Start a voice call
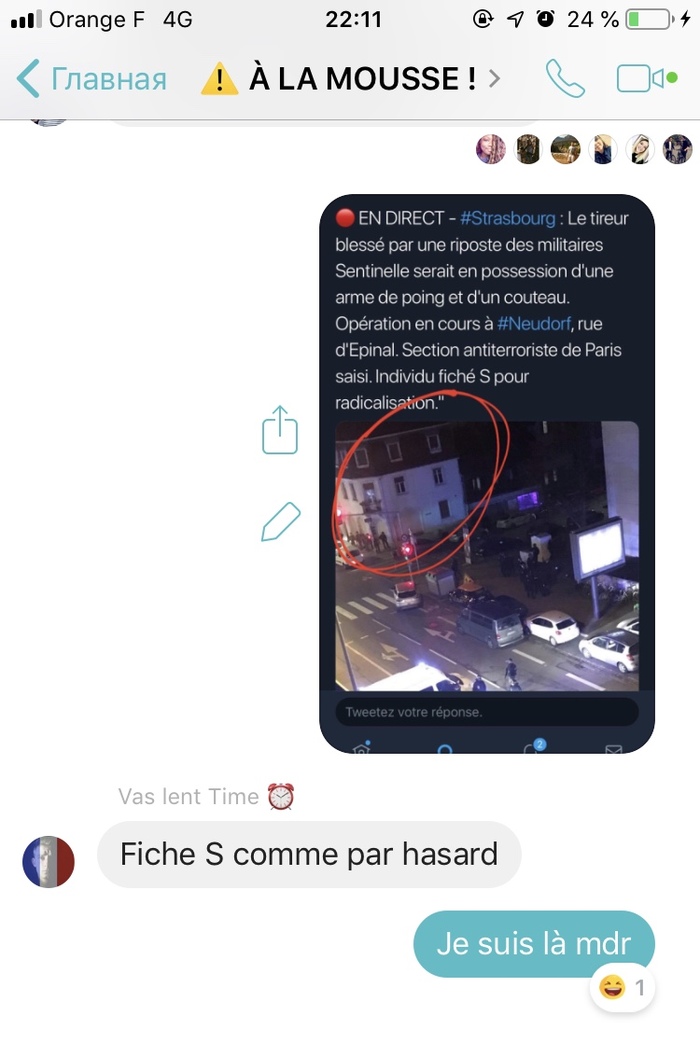This screenshot has height=1043, width=700. (x=565, y=79)
